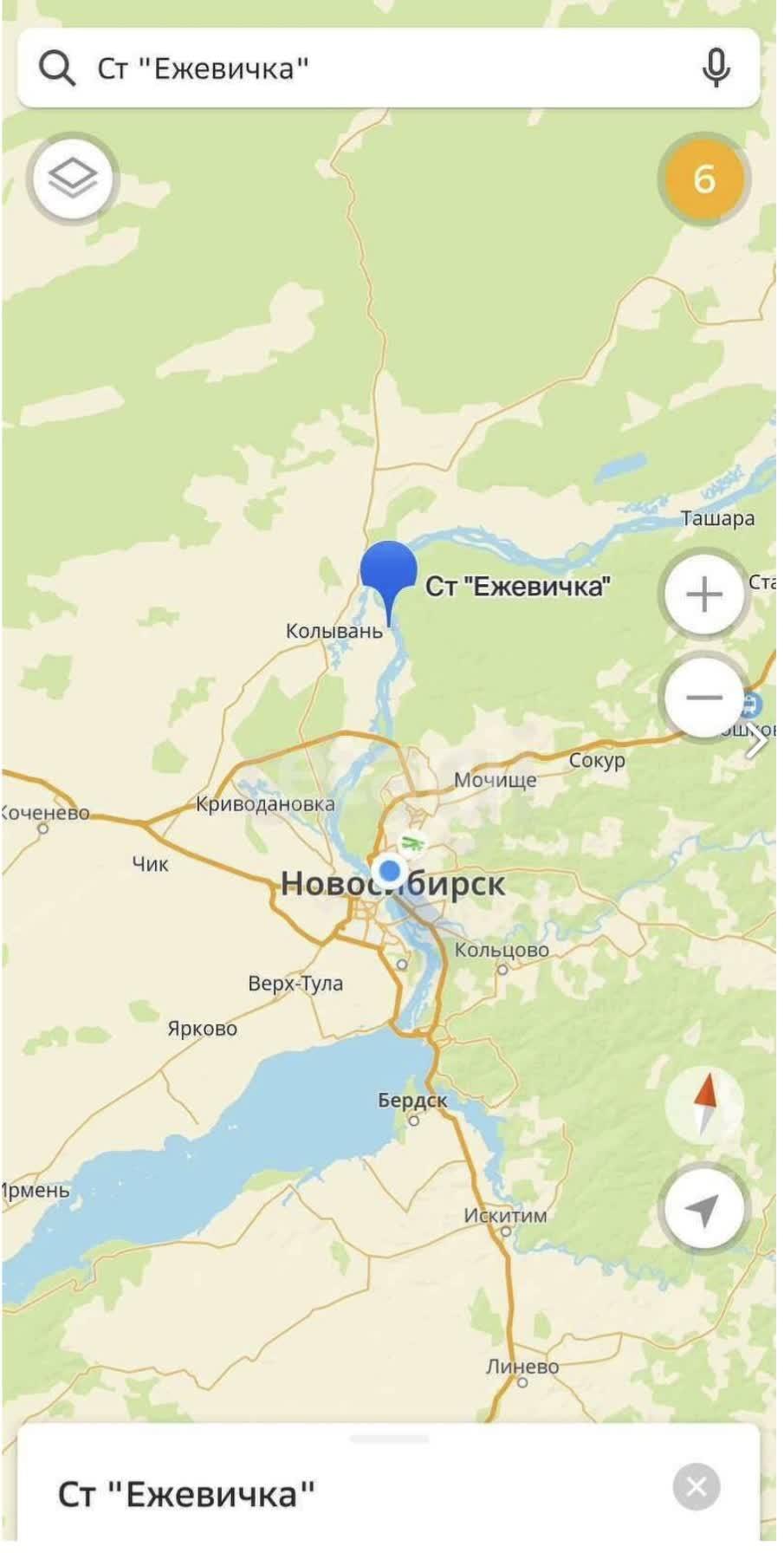This screenshot has width=784, height=1553.
Task: Close the Ст "Ежевичка" place card
Action: tap(697, 1487)
